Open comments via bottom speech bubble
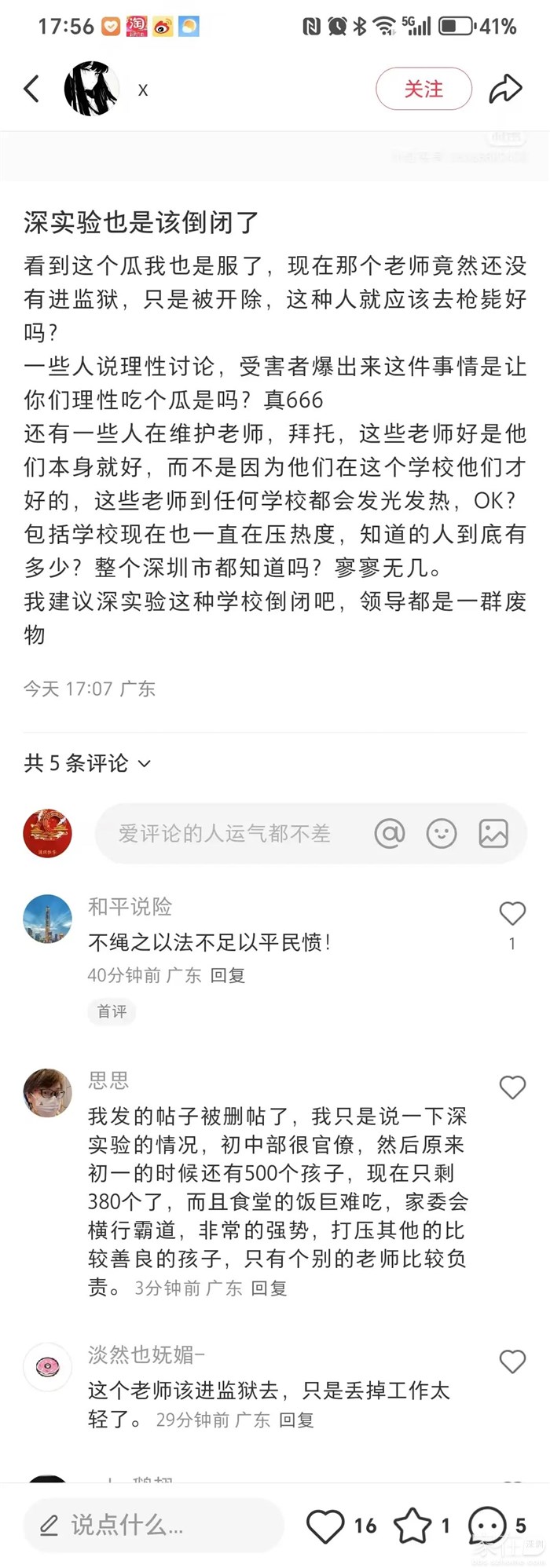The width and height of the screenshot is (550, 1568). point(487,1526)
